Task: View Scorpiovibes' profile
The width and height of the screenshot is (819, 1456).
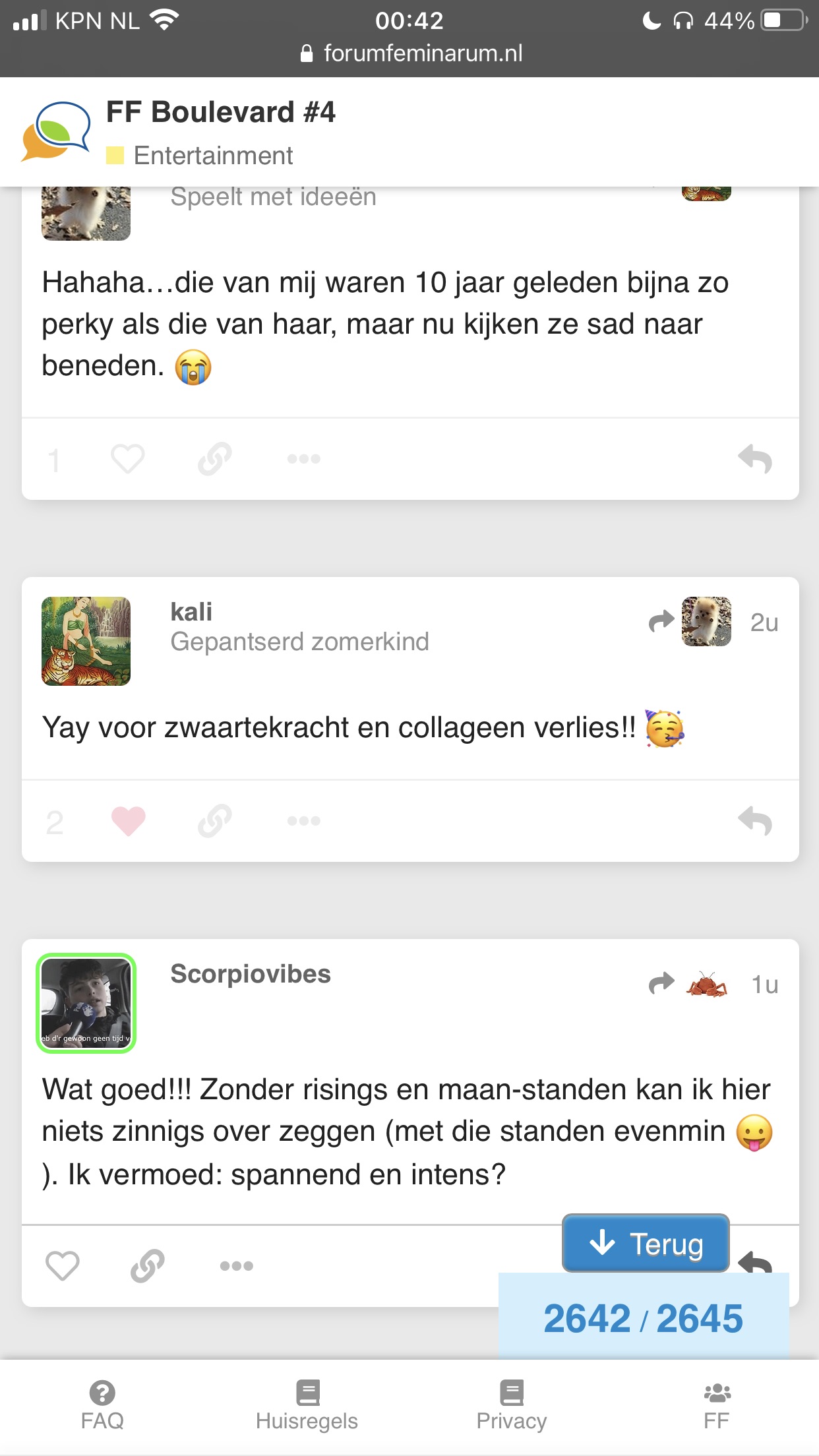Action: tap(86, 1003)
